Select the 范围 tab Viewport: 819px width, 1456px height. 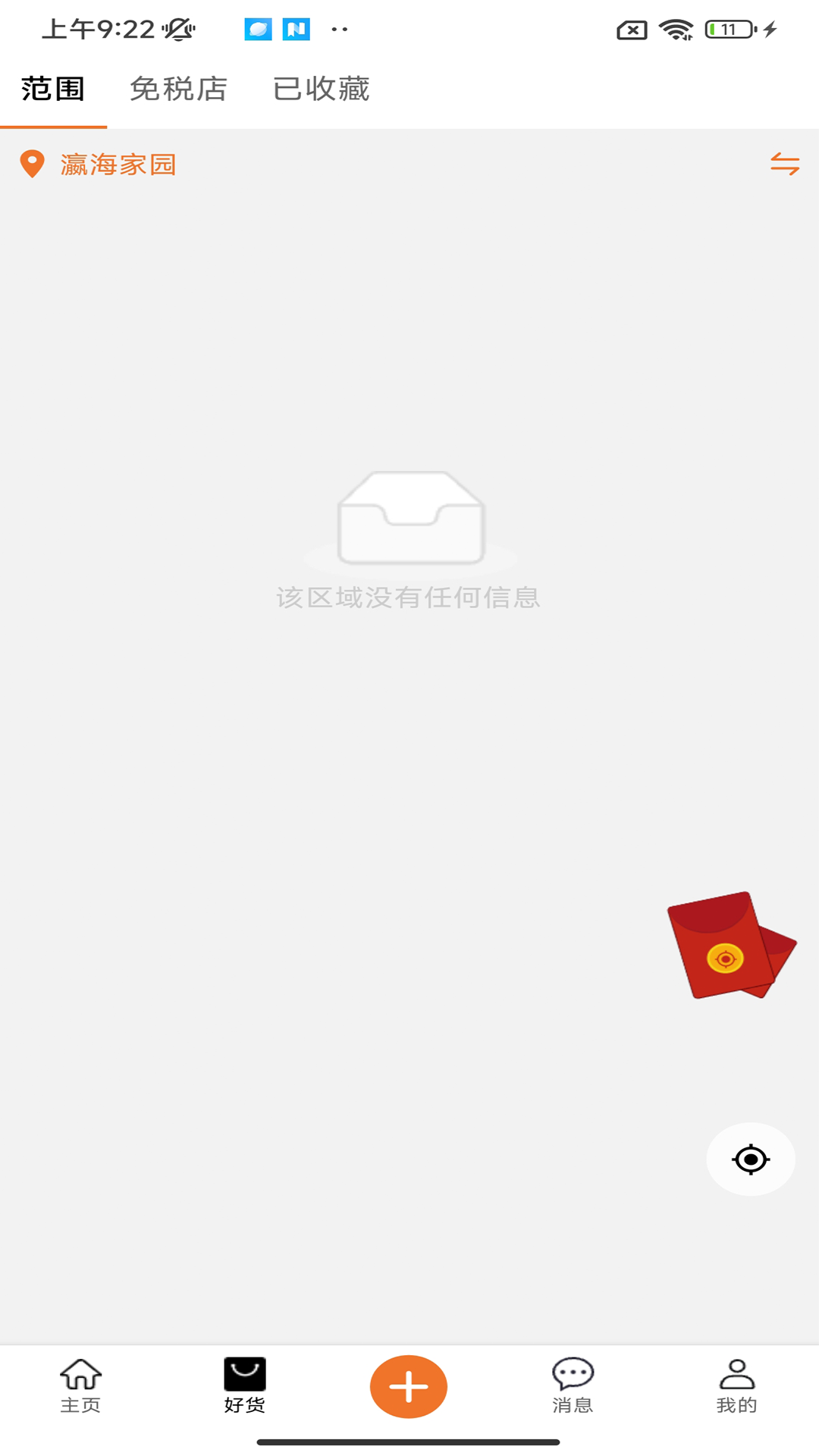53,89
